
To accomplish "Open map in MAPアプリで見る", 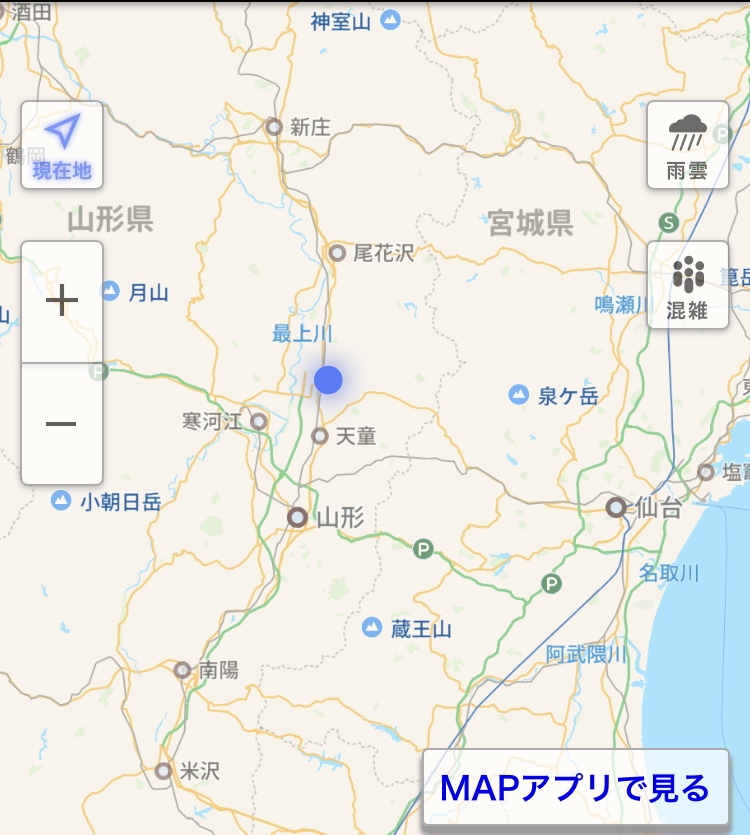I will coord(575,787).
